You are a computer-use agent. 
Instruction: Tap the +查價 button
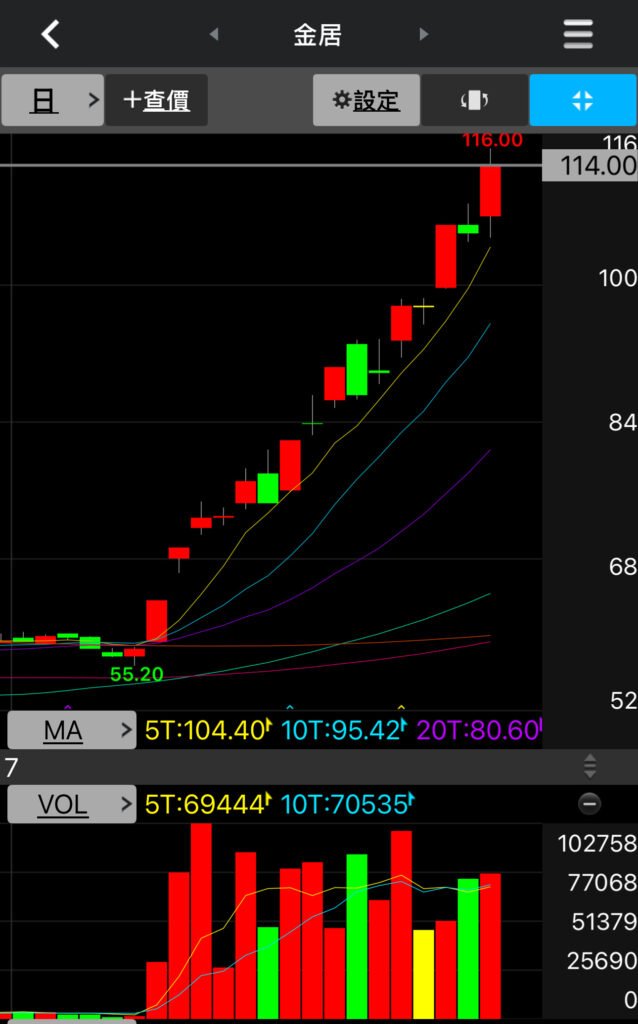point(157,100)
